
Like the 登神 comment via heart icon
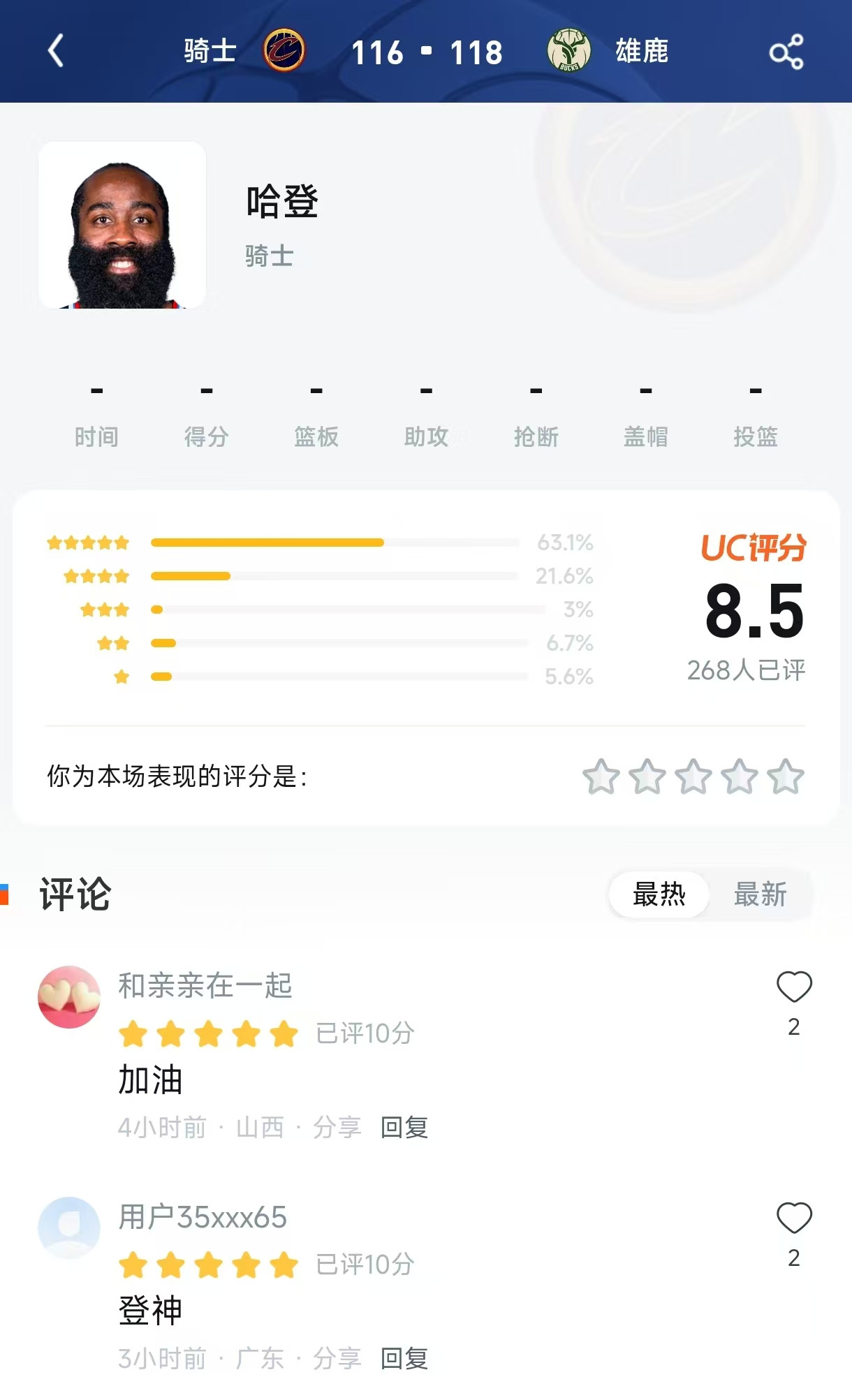[793, 1218]
